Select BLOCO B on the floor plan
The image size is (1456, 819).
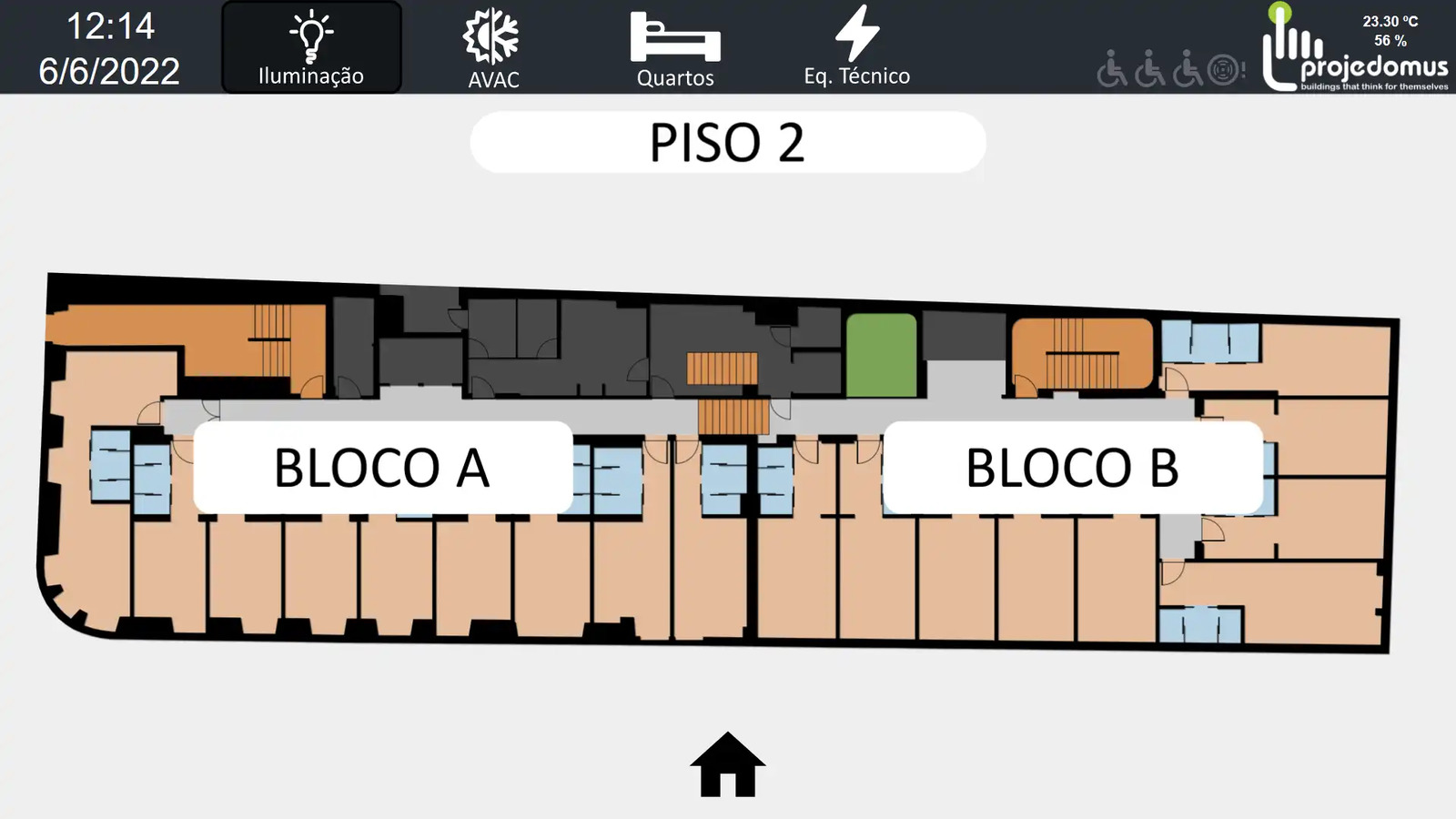1072,468
